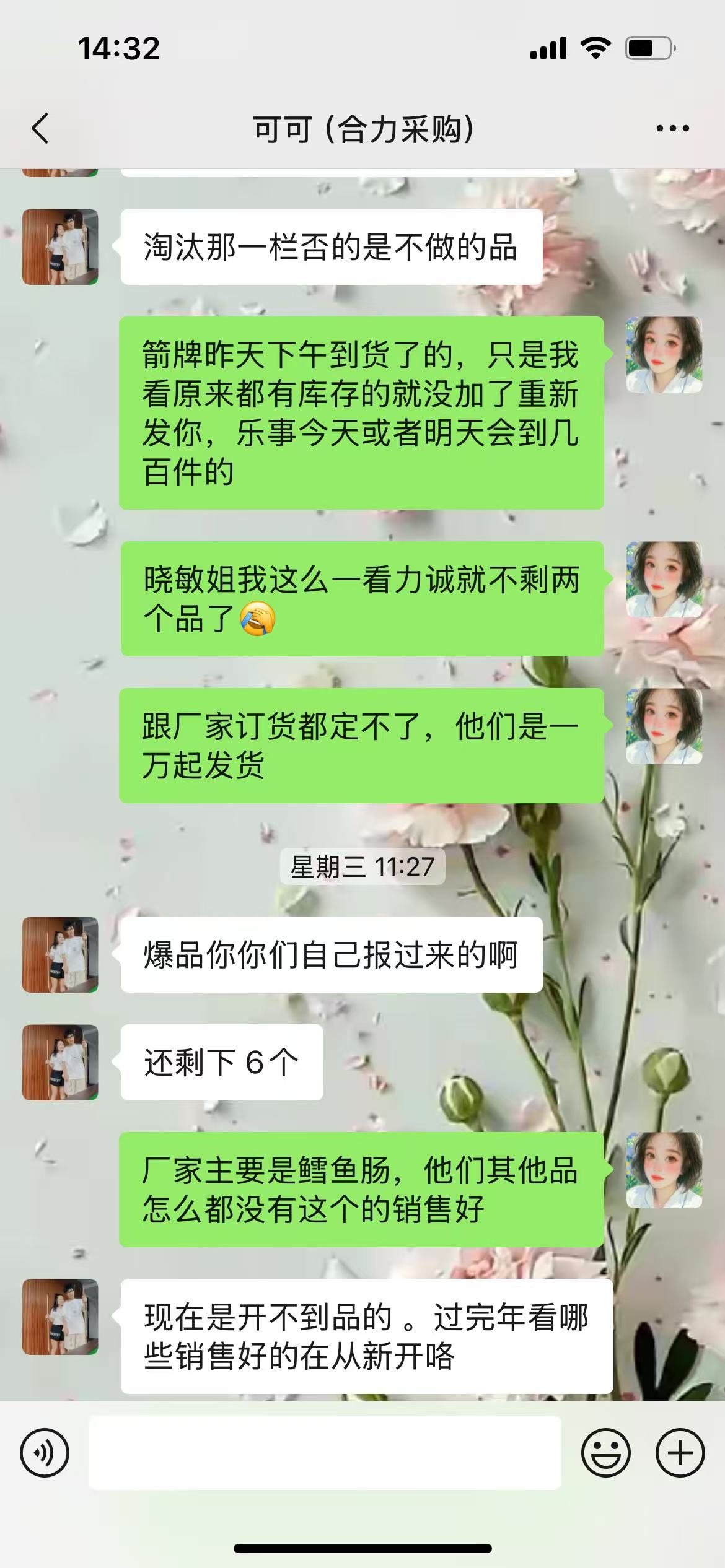Open the chat info overflow menu
The width and height of the screenshot is (725, 1568).
pyautogui.click(x=672, y=129)
